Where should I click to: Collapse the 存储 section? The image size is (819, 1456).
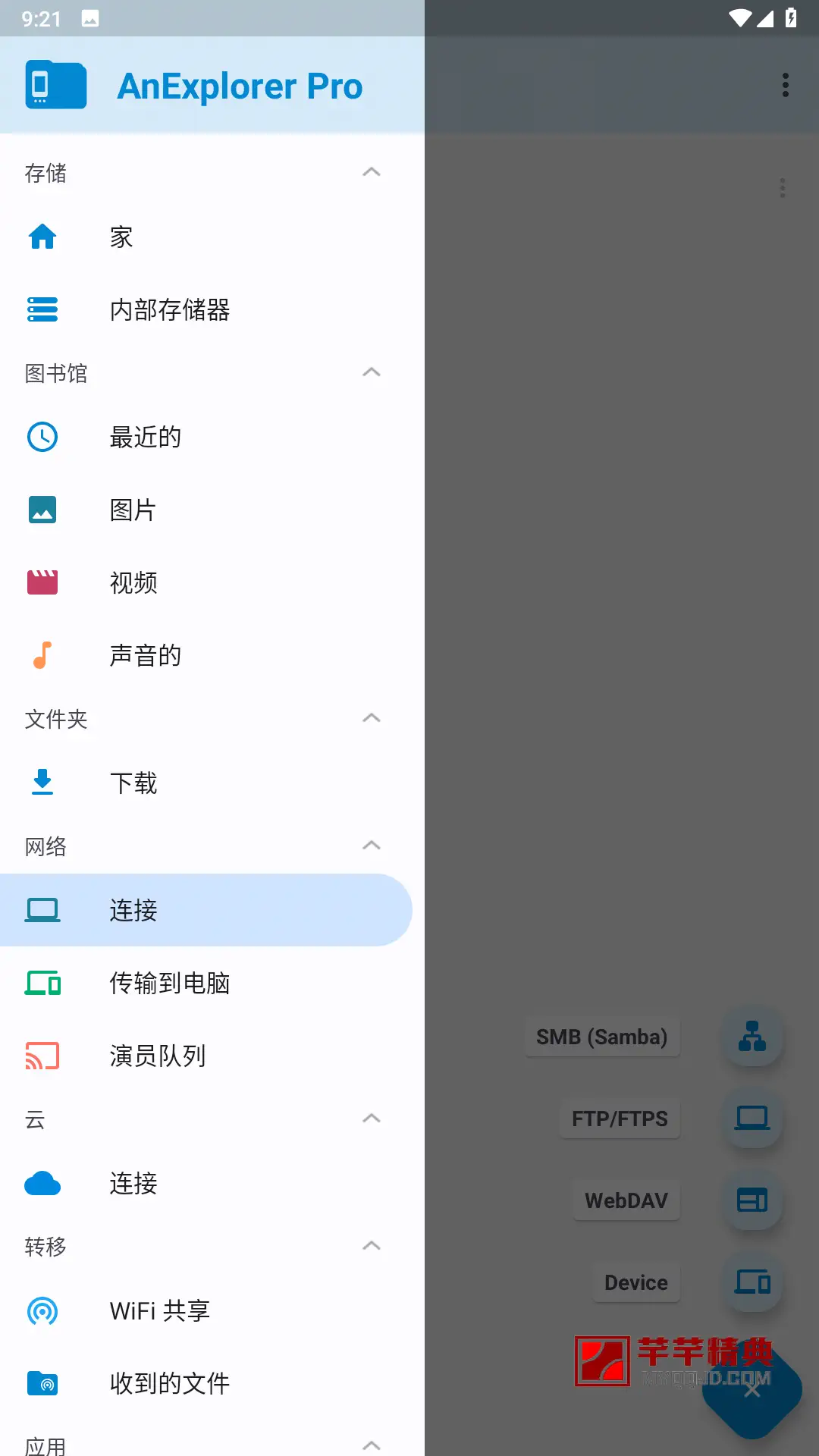[x=372, y=172]
